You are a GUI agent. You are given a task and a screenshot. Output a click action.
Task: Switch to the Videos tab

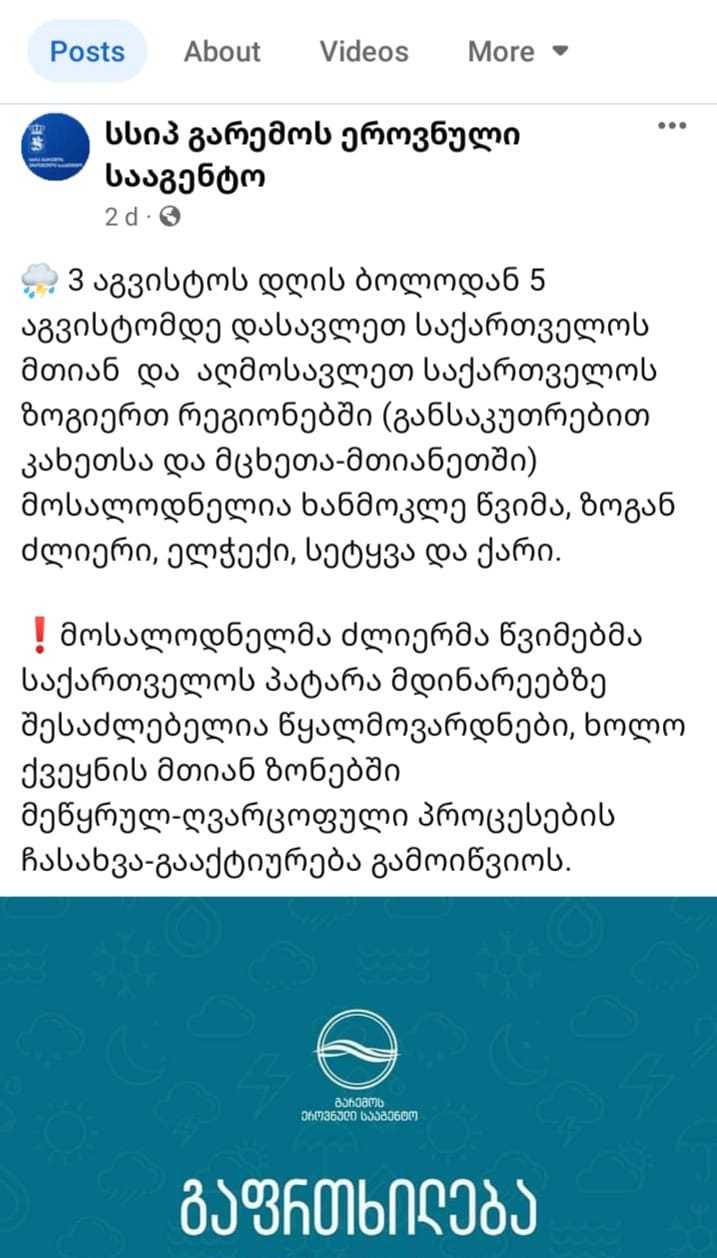(x=364, y=51)
